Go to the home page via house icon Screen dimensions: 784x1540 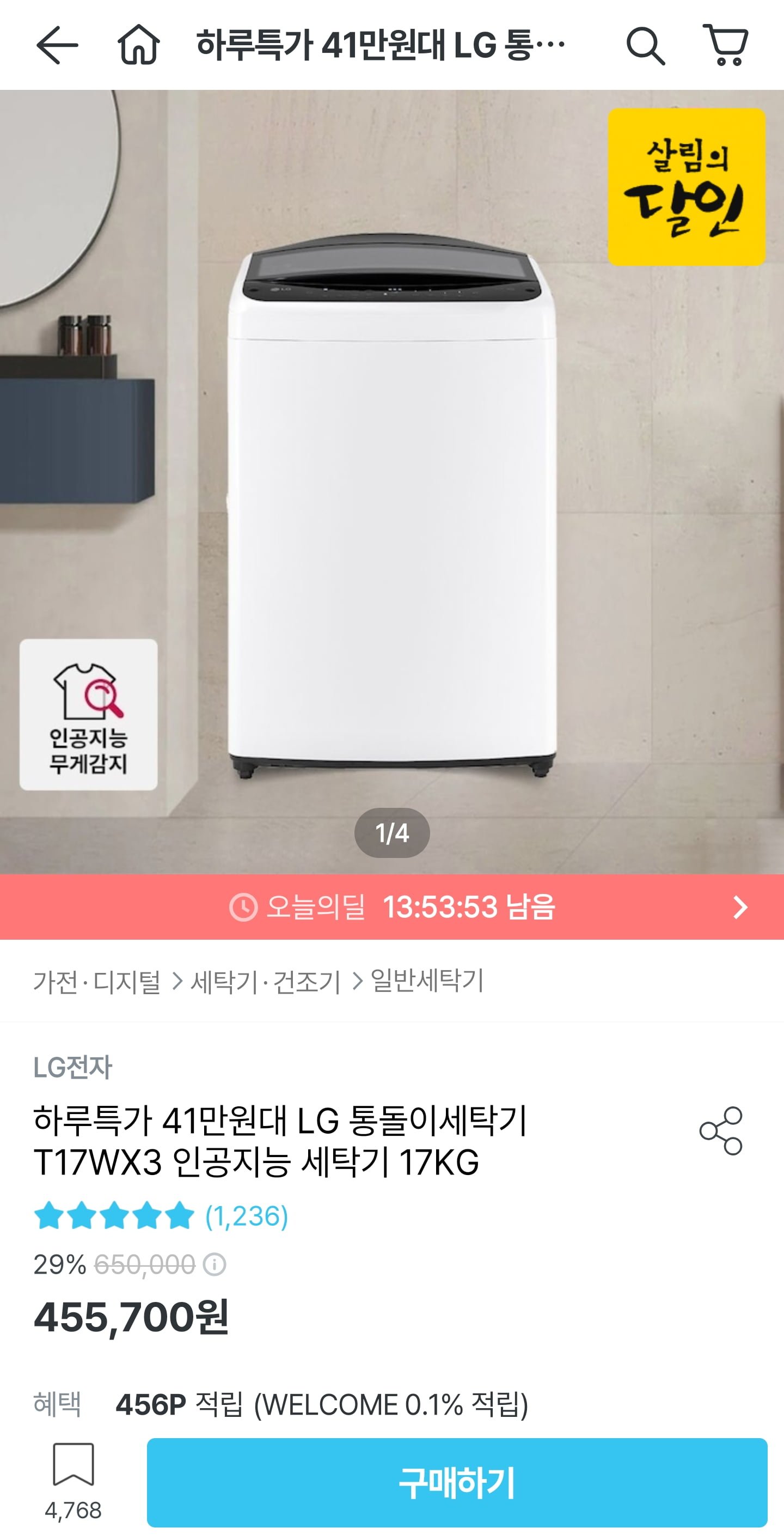coord(139,45)
